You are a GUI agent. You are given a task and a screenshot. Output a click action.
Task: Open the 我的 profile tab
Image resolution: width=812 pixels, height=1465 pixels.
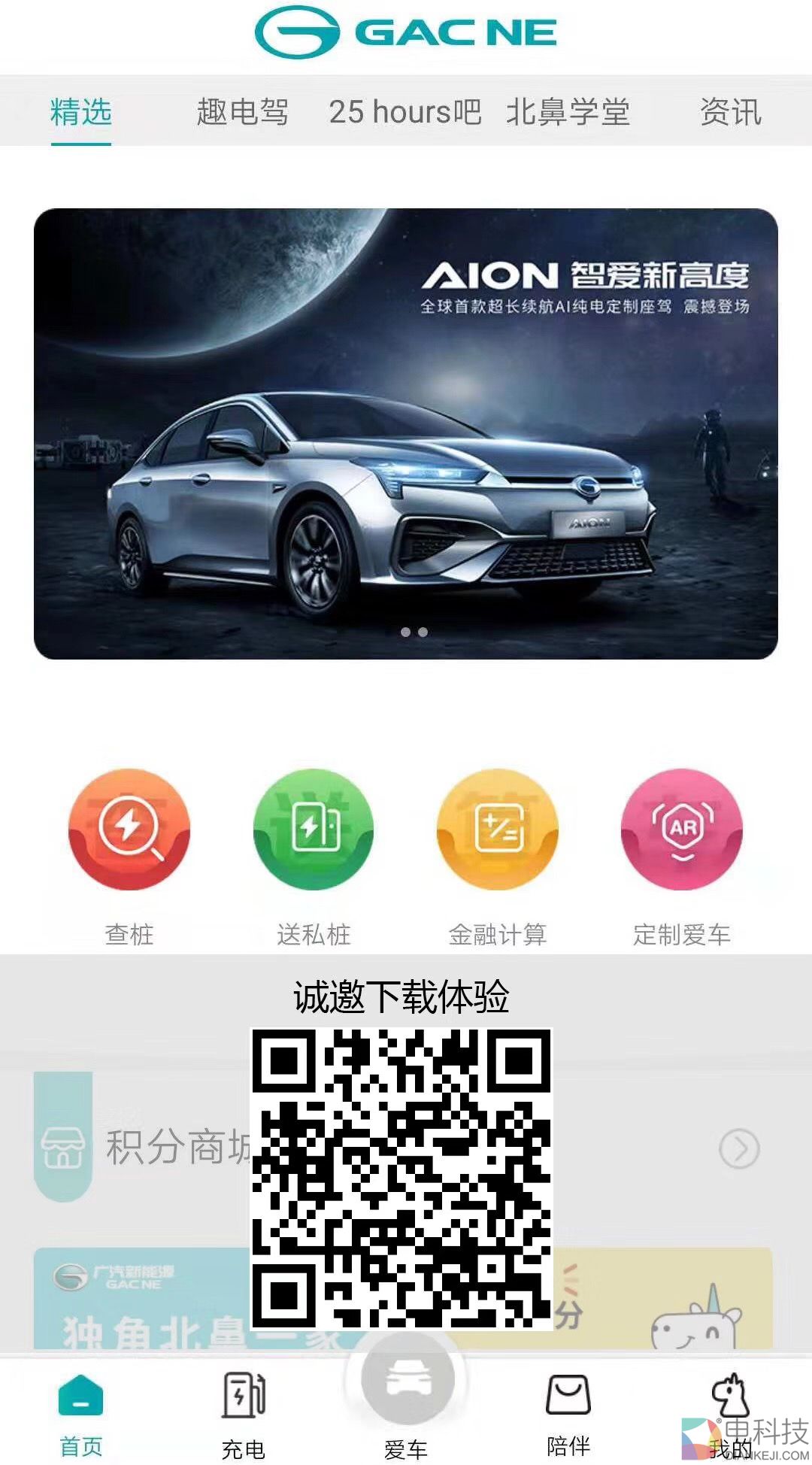pos(731,1414)
